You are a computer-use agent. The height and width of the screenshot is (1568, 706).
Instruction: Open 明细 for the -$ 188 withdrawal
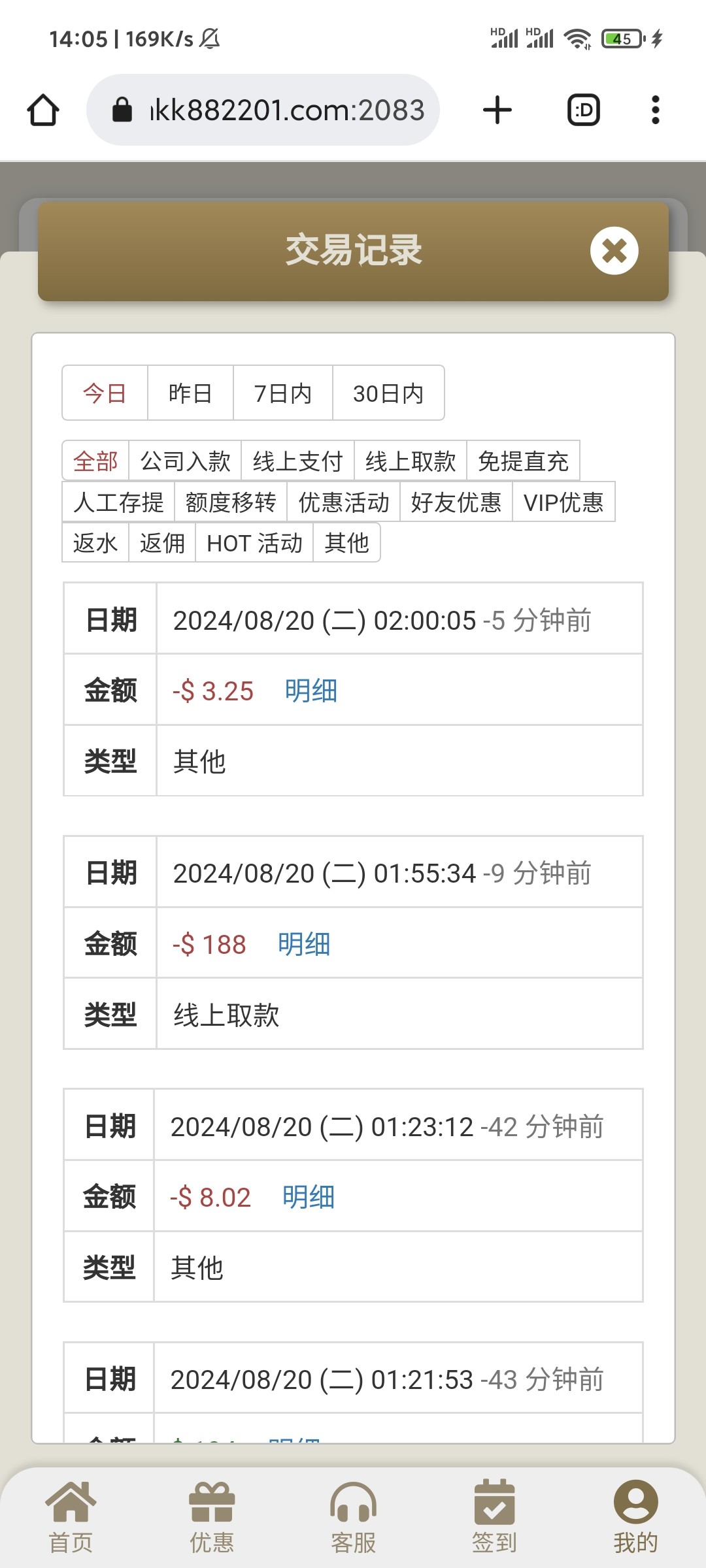[x=304, y=944]
